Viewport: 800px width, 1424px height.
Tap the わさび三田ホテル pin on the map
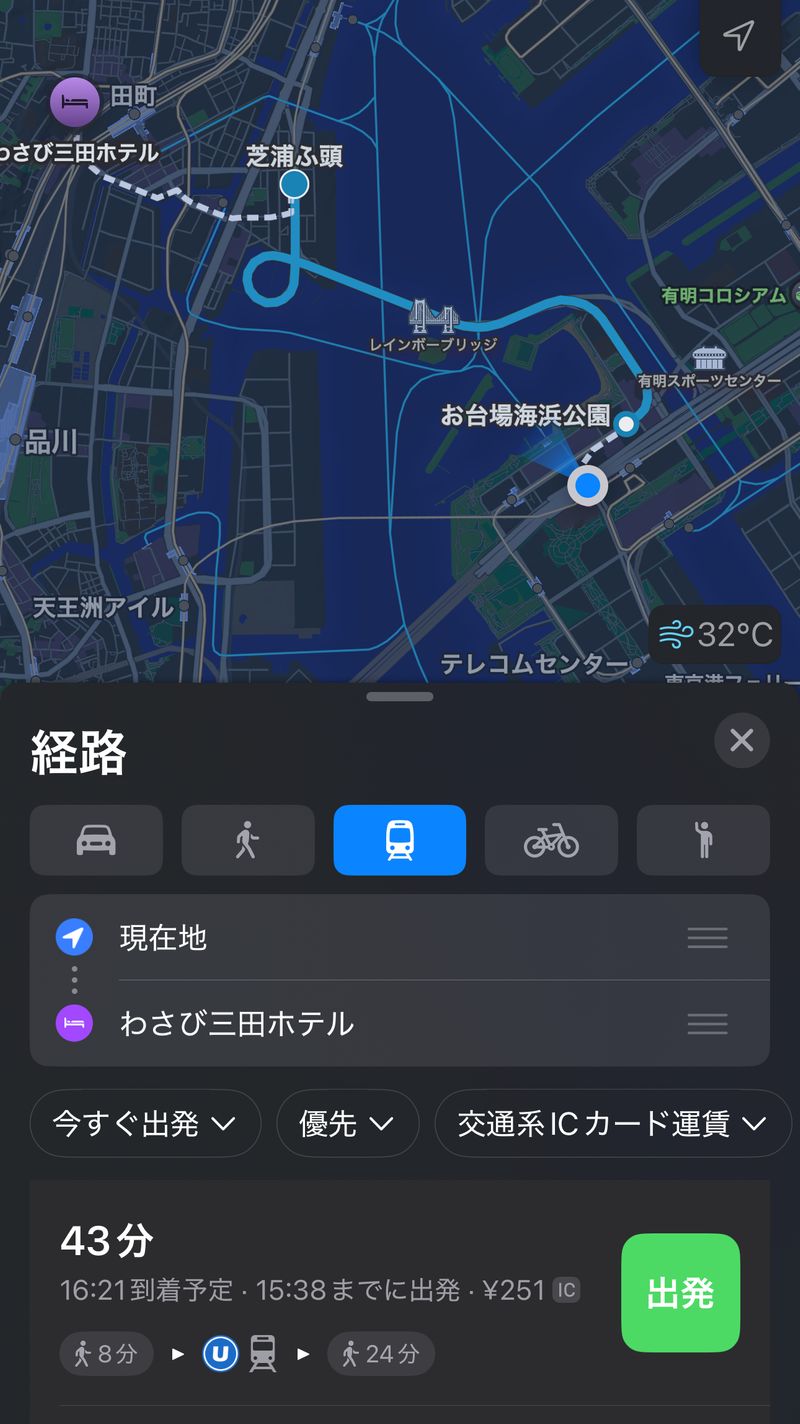(x=76, y=102)
